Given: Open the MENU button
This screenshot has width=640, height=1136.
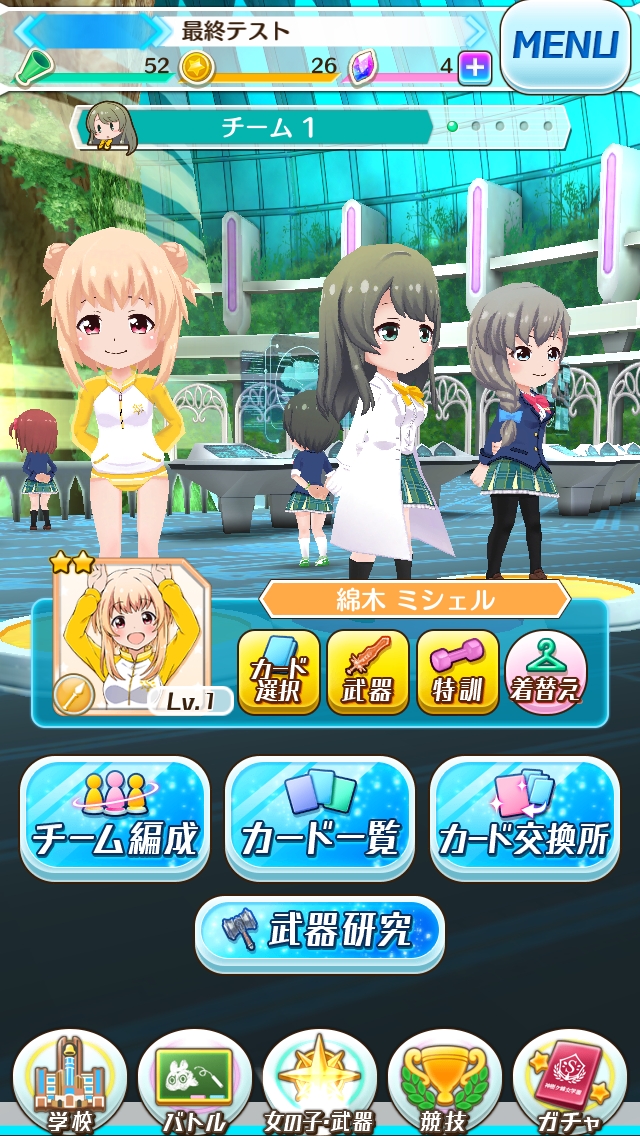Looking at the screenshot, I should [x=565, y=45].
